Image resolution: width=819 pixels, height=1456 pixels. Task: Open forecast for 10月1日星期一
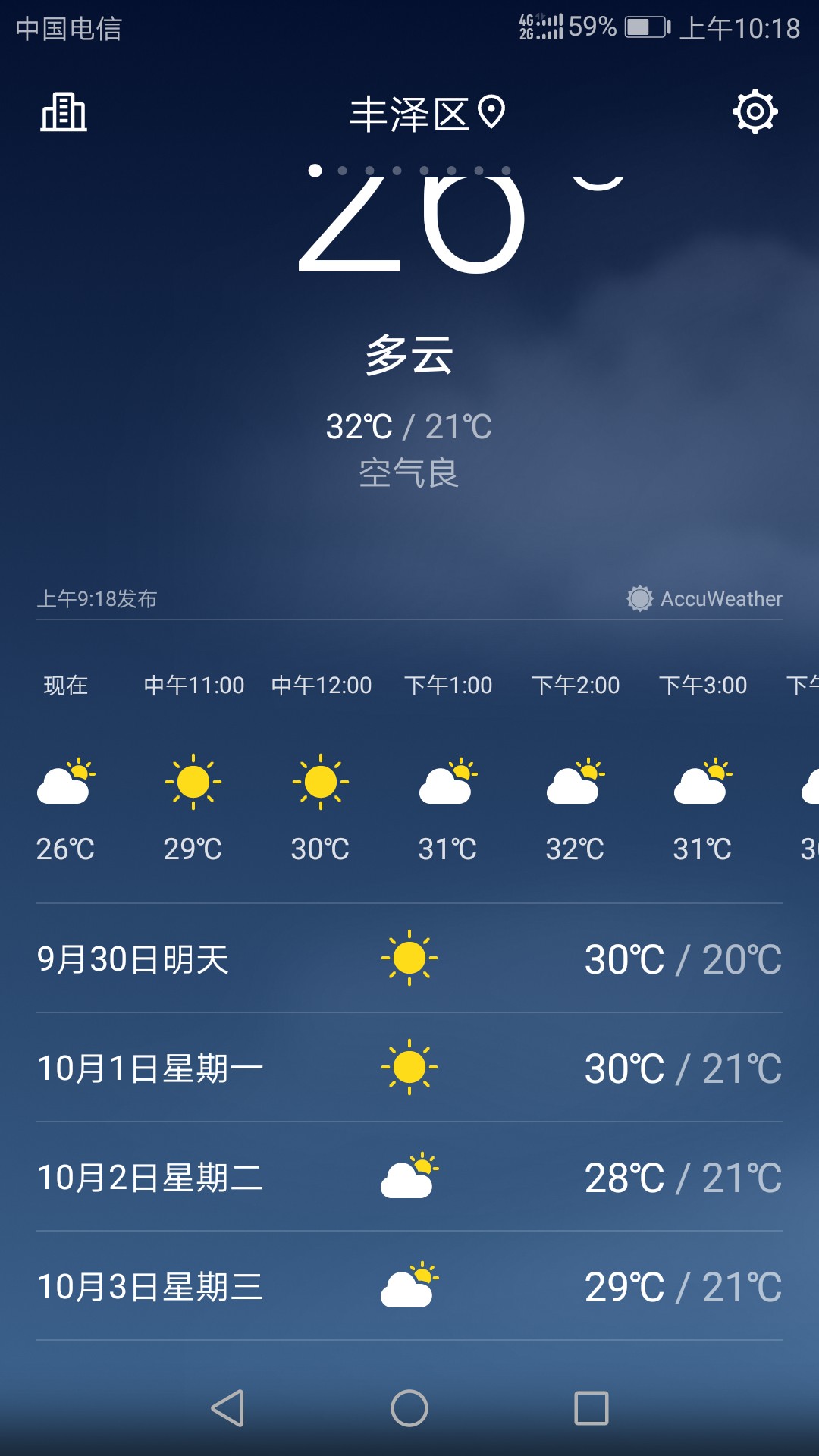click(409, 1068)
